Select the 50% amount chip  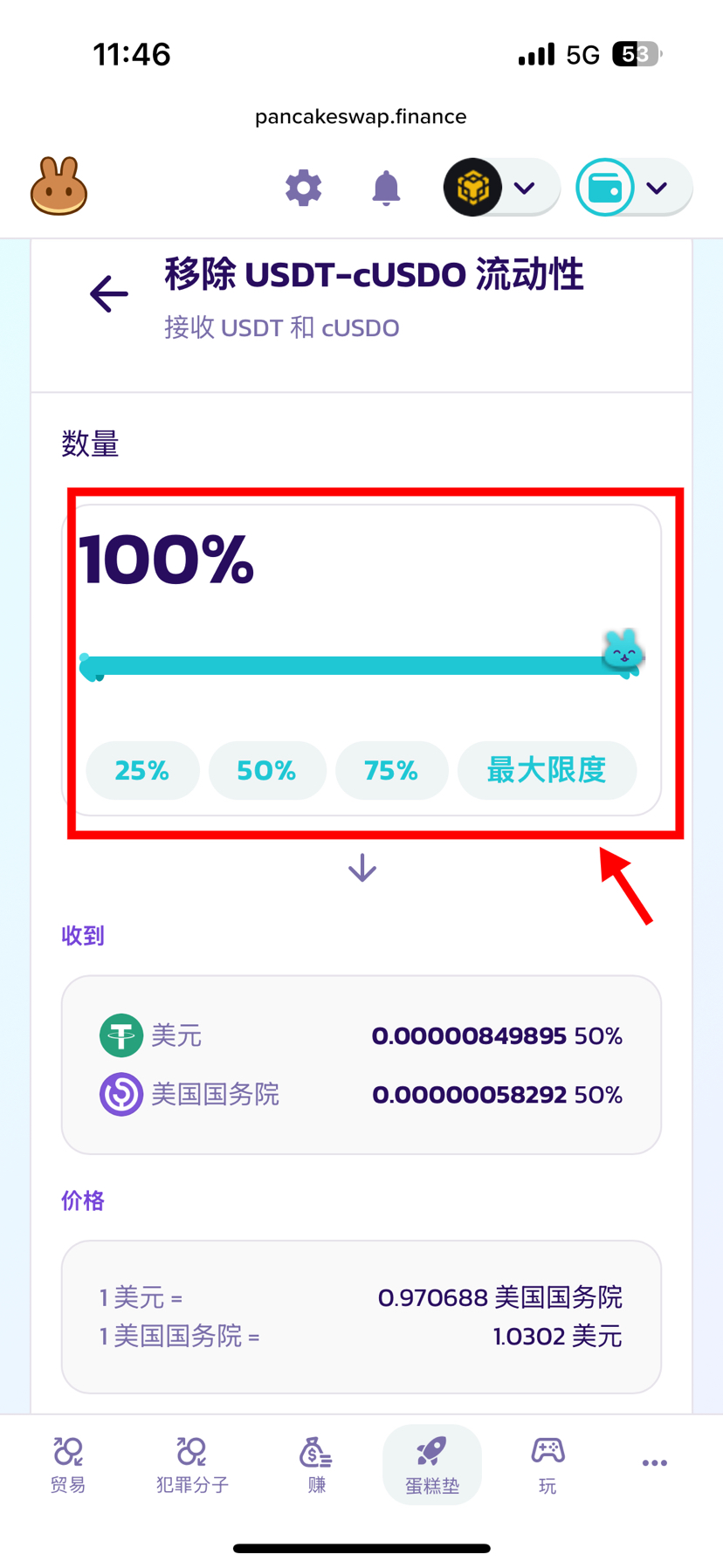pos(266,770)
